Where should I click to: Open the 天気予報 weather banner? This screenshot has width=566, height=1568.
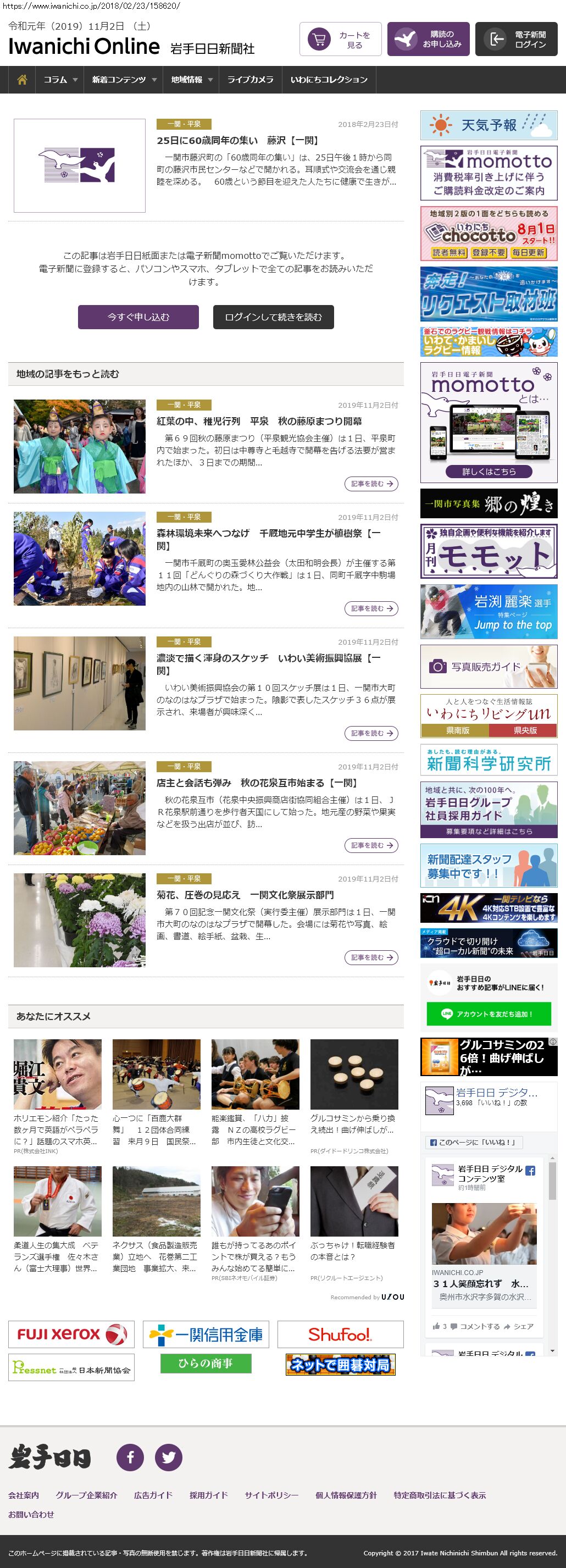pos(489,125)
